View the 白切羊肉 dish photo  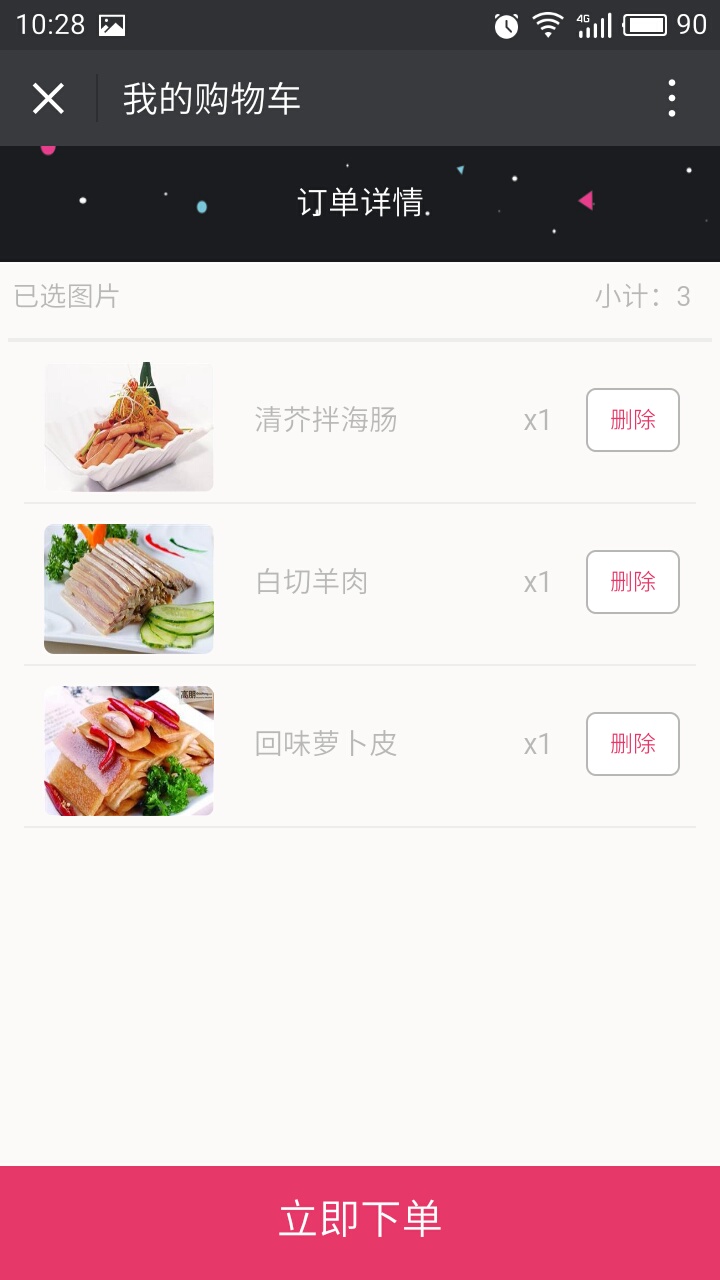pyautogui.click(x=128, y=588)
